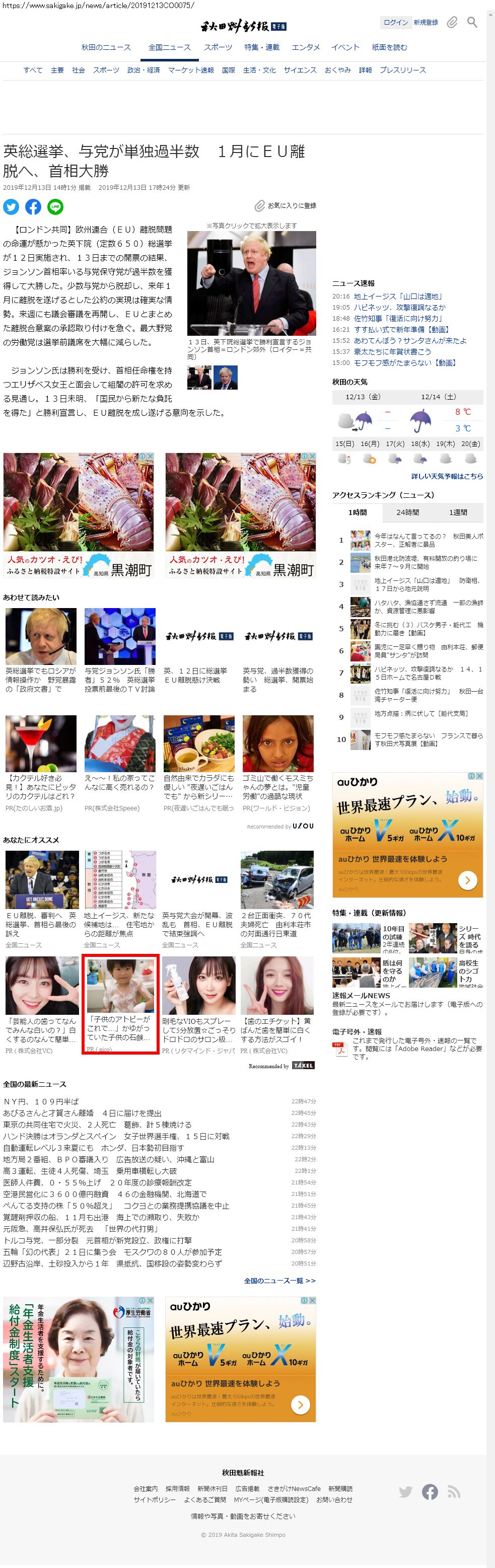Switch to 秋田のニュース tab
The width and height of the screenshot is (495, 1568).
pyautogui.click(x=106, y=47)
